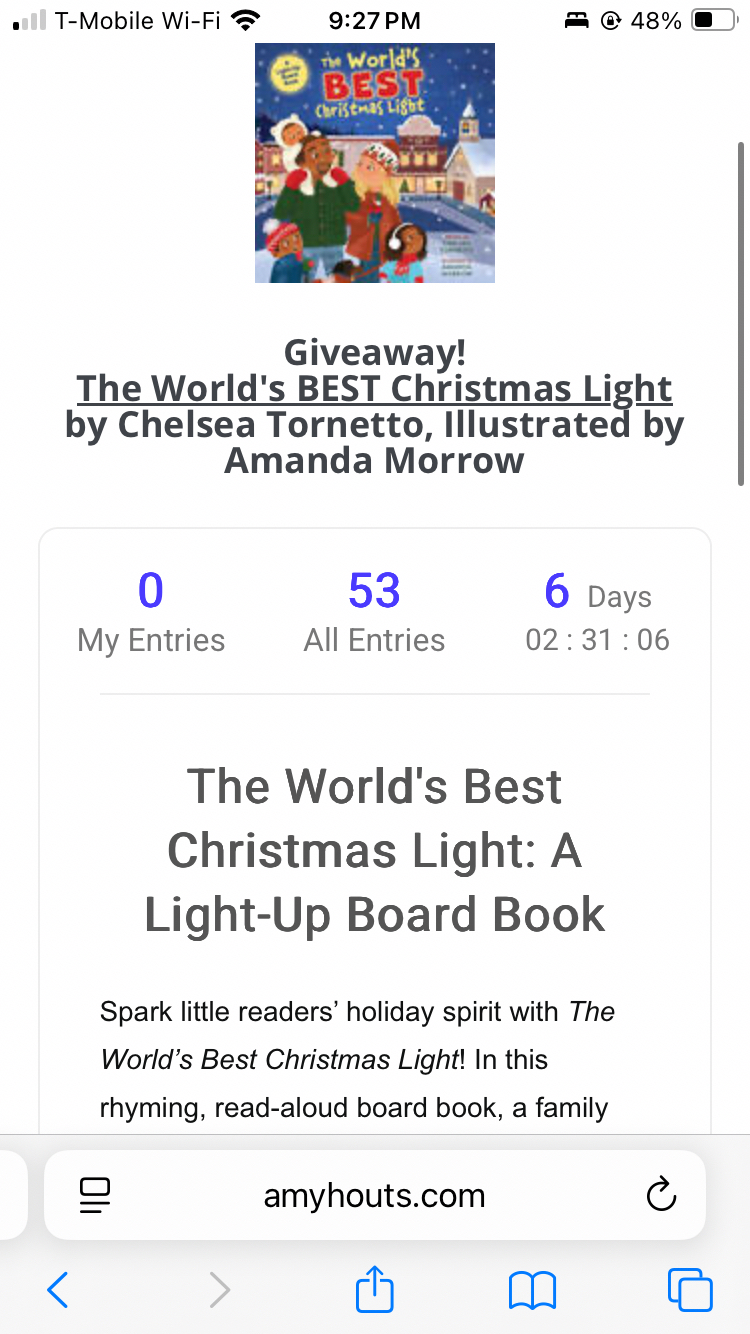750x1334 pixels.
Task: Open Safari bookmarks
Action: tap(532, 1290)
